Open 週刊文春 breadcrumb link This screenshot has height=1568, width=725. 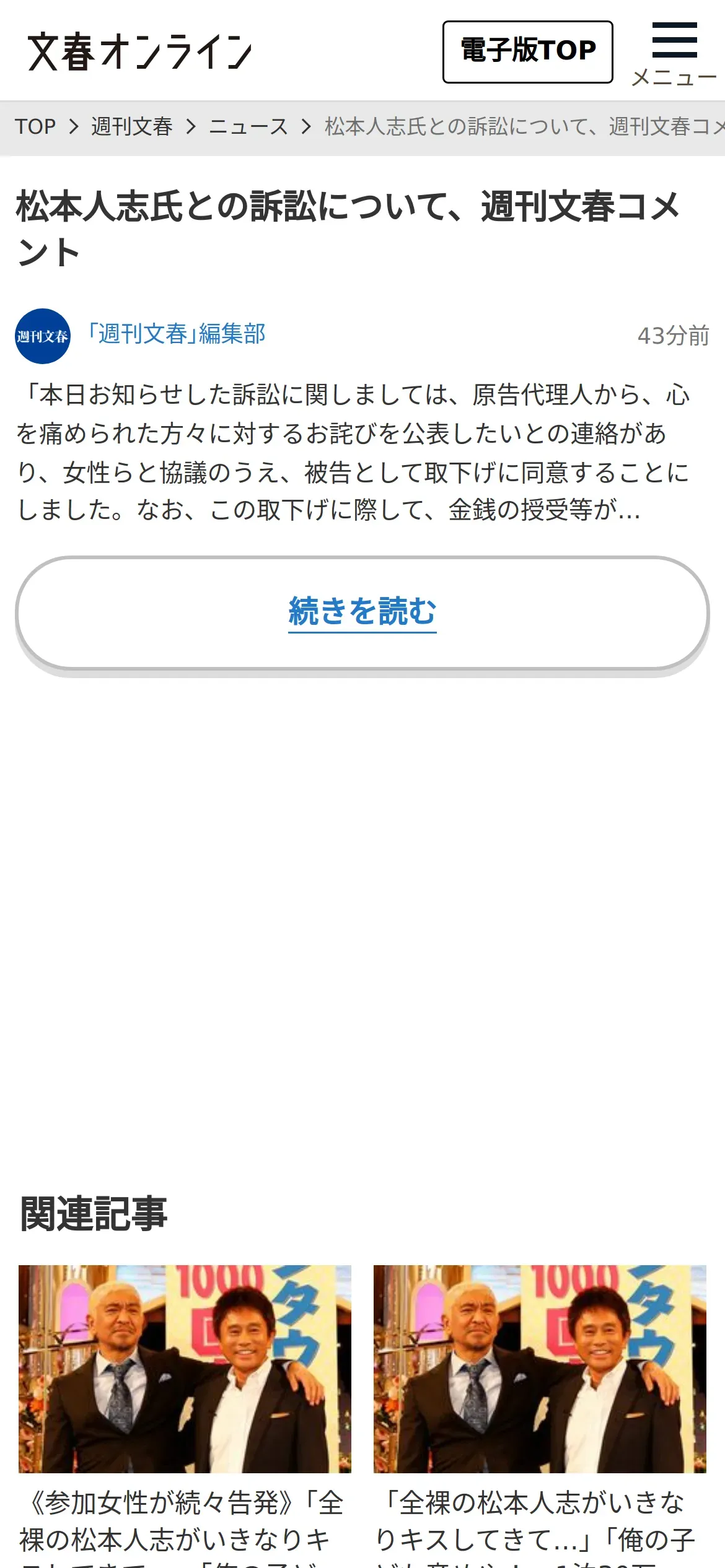point(131,126)
